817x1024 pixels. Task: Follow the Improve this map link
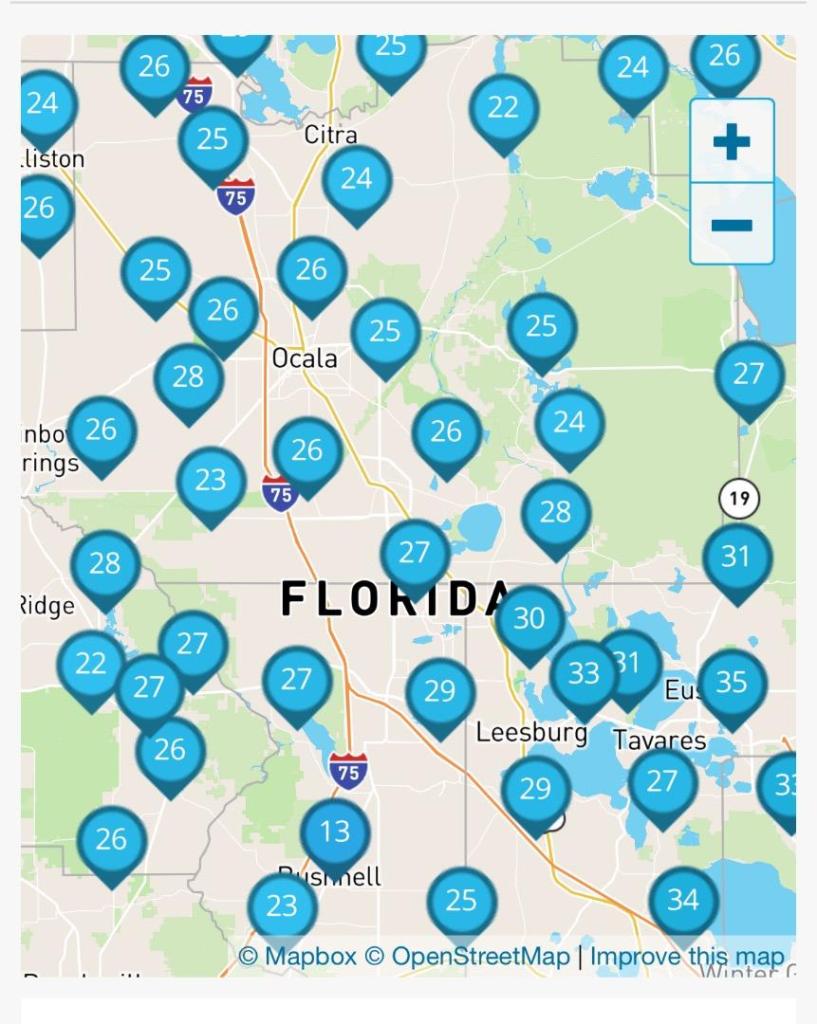coord(686,956)
